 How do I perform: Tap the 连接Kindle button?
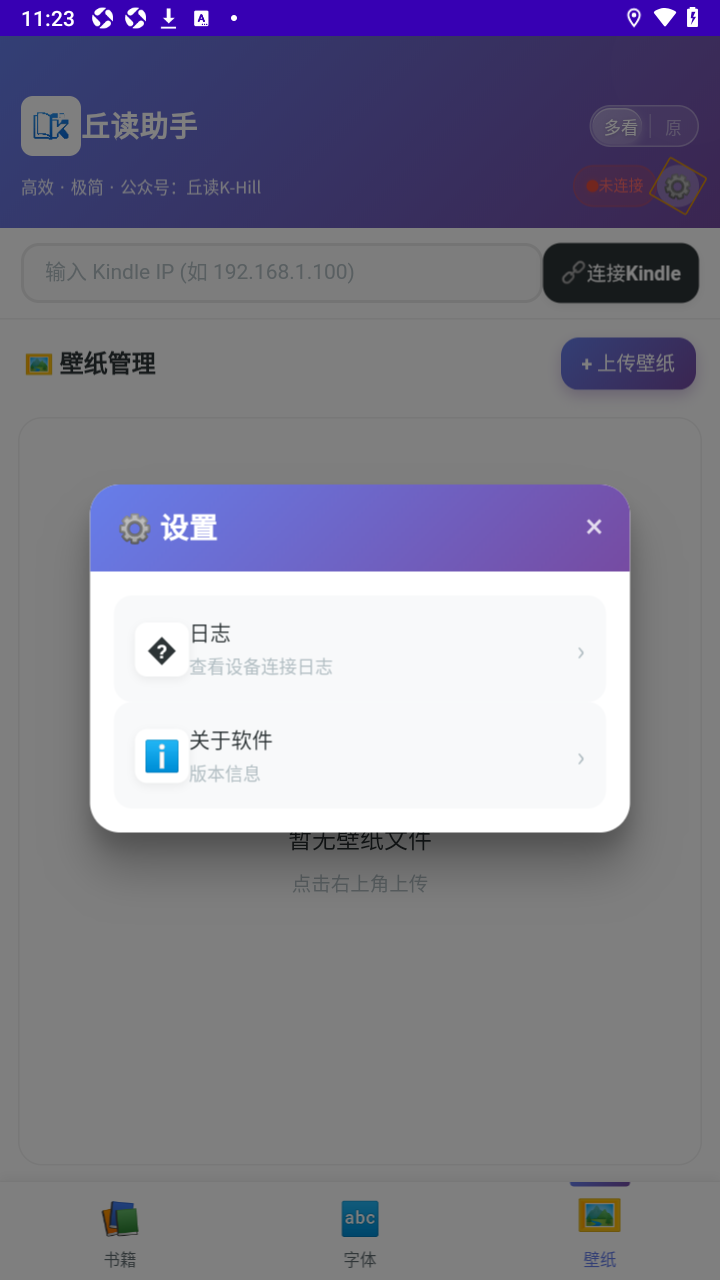coord(621,273)
